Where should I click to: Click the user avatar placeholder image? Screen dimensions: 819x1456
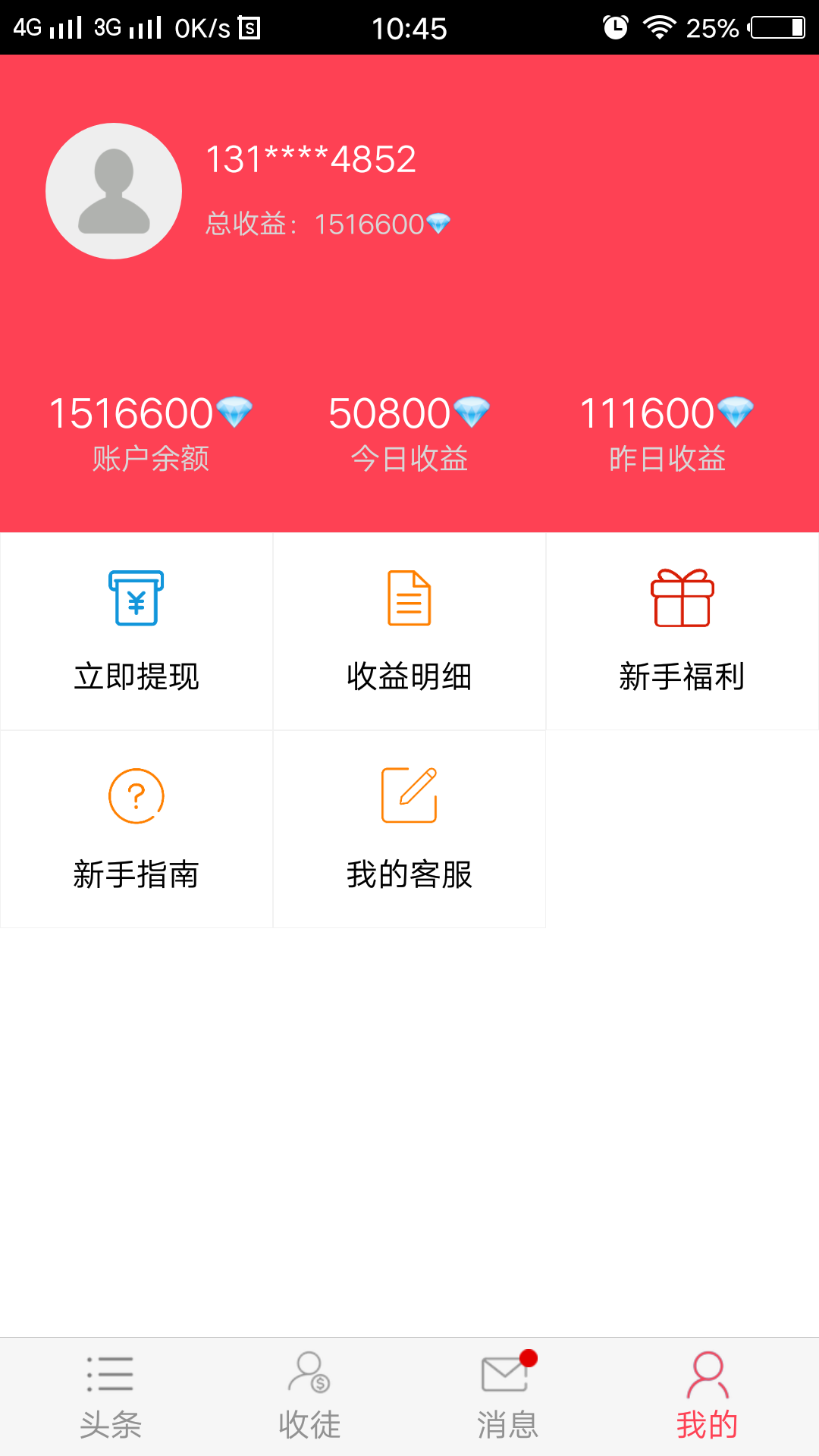click(x=113, y=190)
